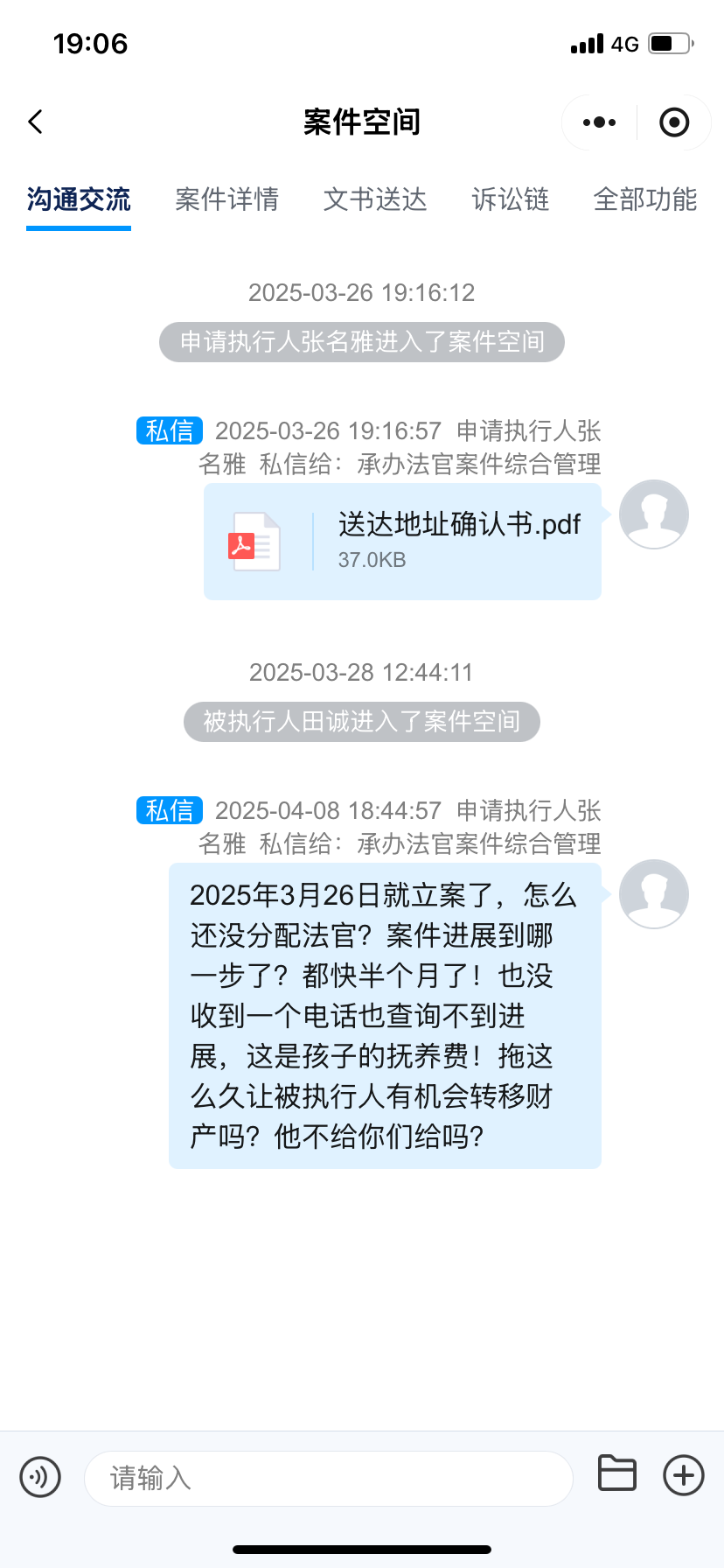Image resolution: width=724 pixels, height=1568 pixels.
Task: Go back from 案件空间
Action: (36, 122)
